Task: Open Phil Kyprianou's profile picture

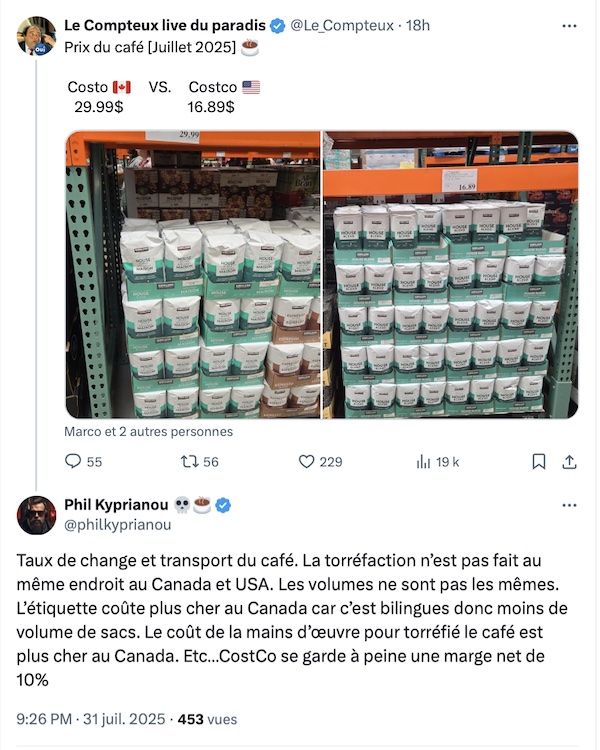Action: coord(36,515)
